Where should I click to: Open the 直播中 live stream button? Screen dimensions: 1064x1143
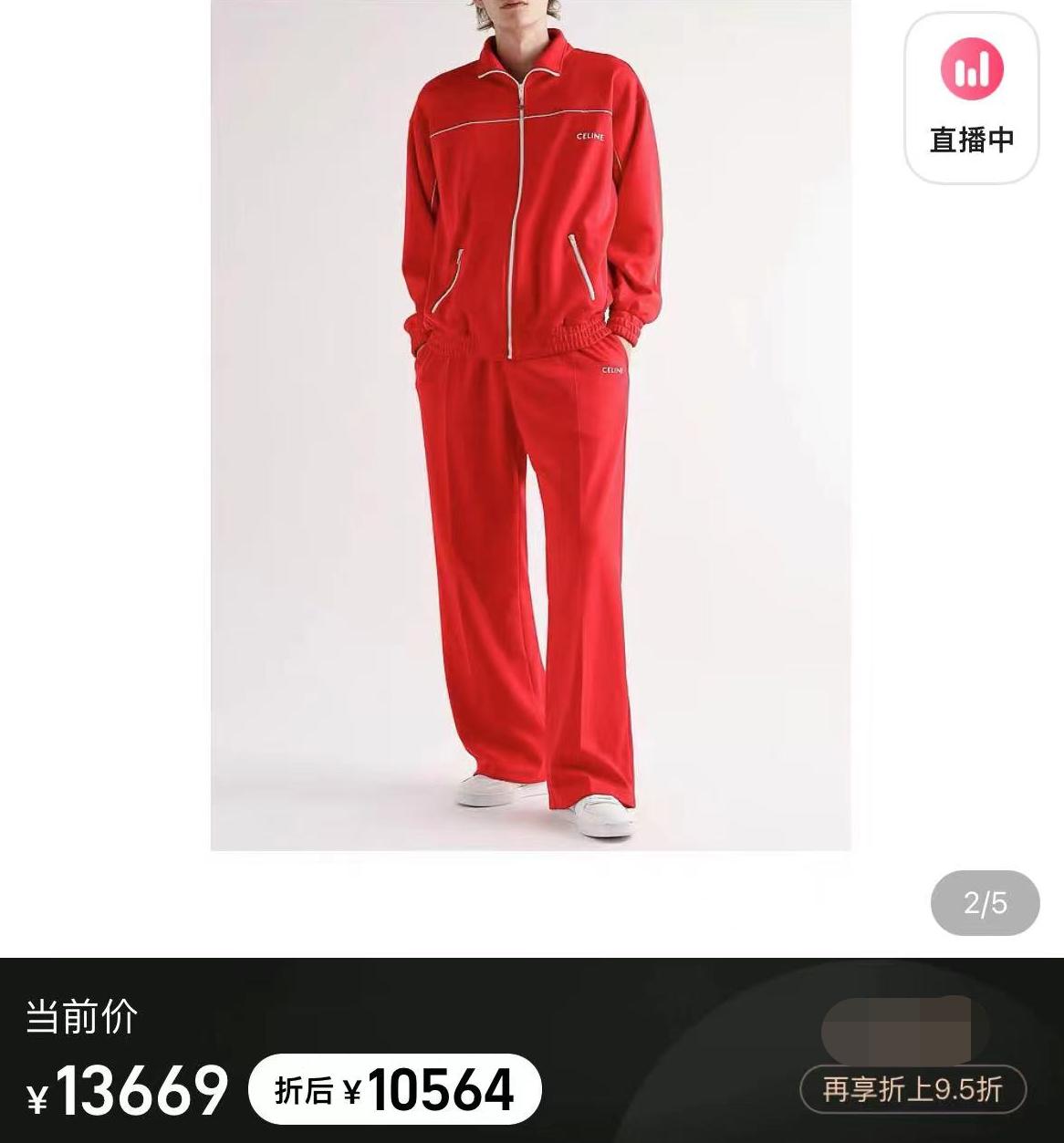click(x=971, y=98)
